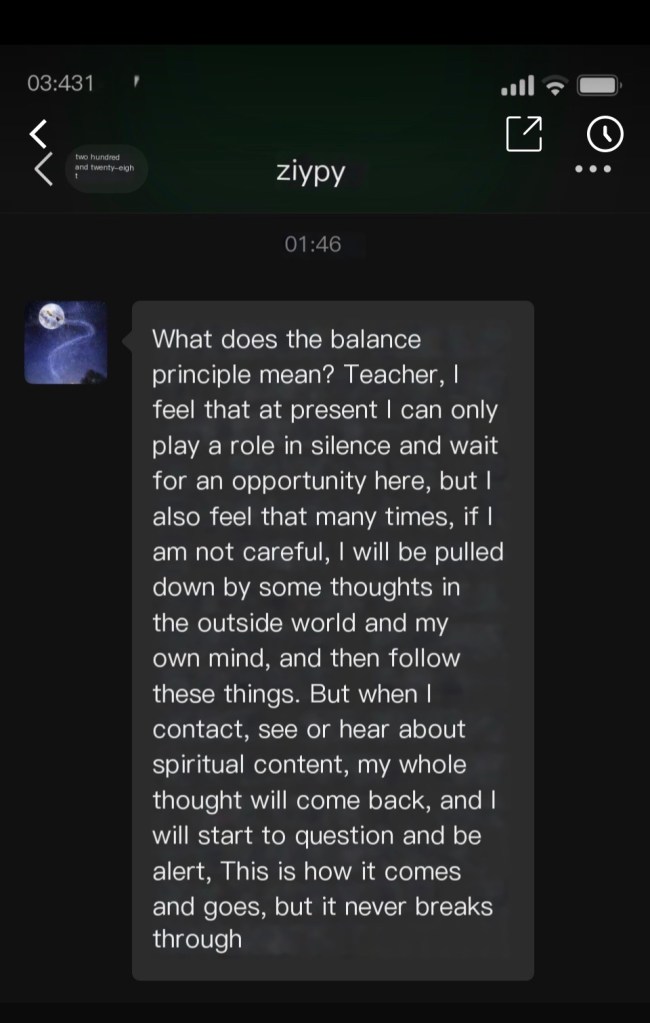Tap the white back arrow at top
Screen dimensions: 650x1023
(39, 131)
